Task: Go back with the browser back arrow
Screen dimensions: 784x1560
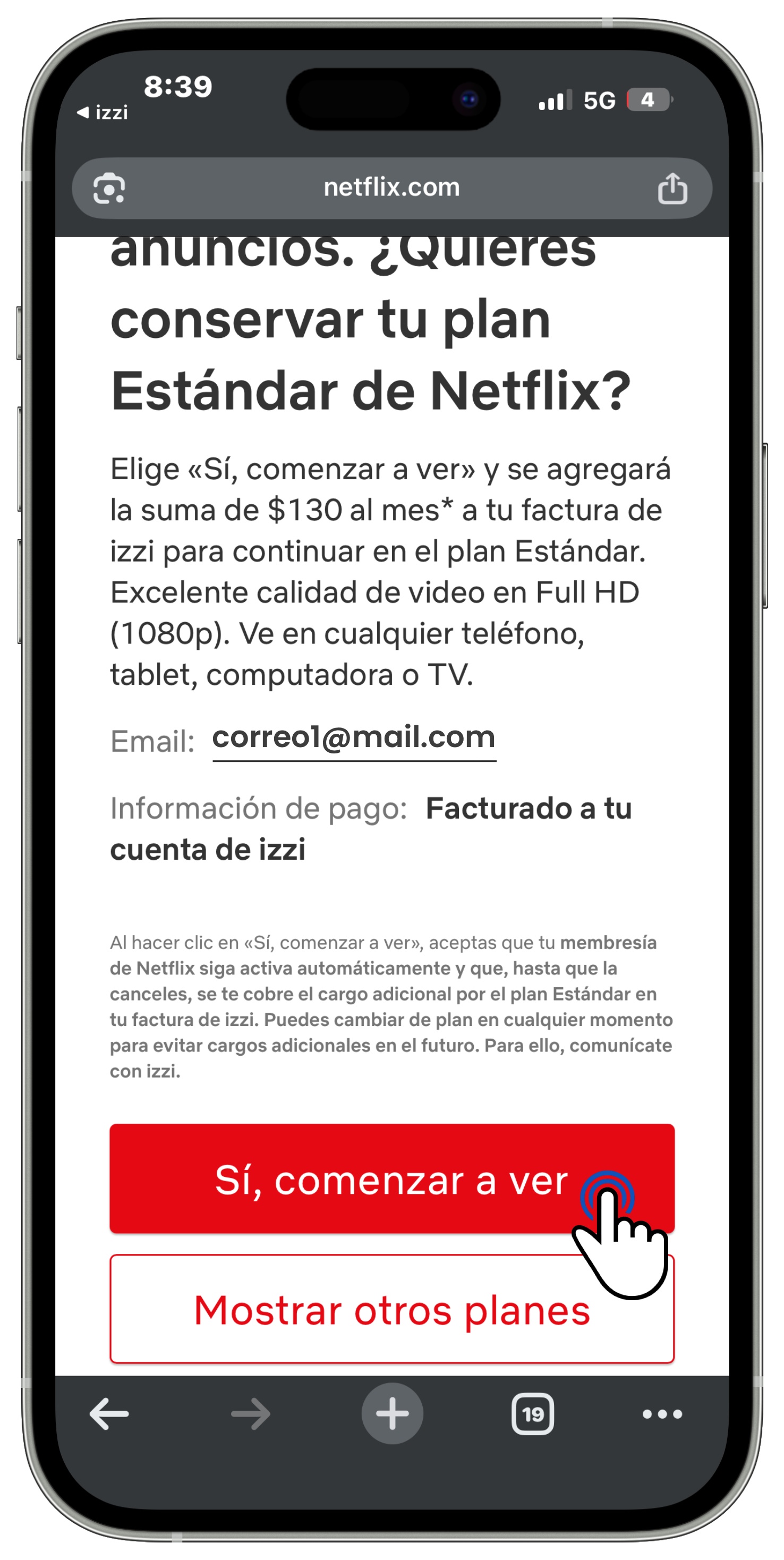Action: pyautogui.click(x=109, y=1414)
